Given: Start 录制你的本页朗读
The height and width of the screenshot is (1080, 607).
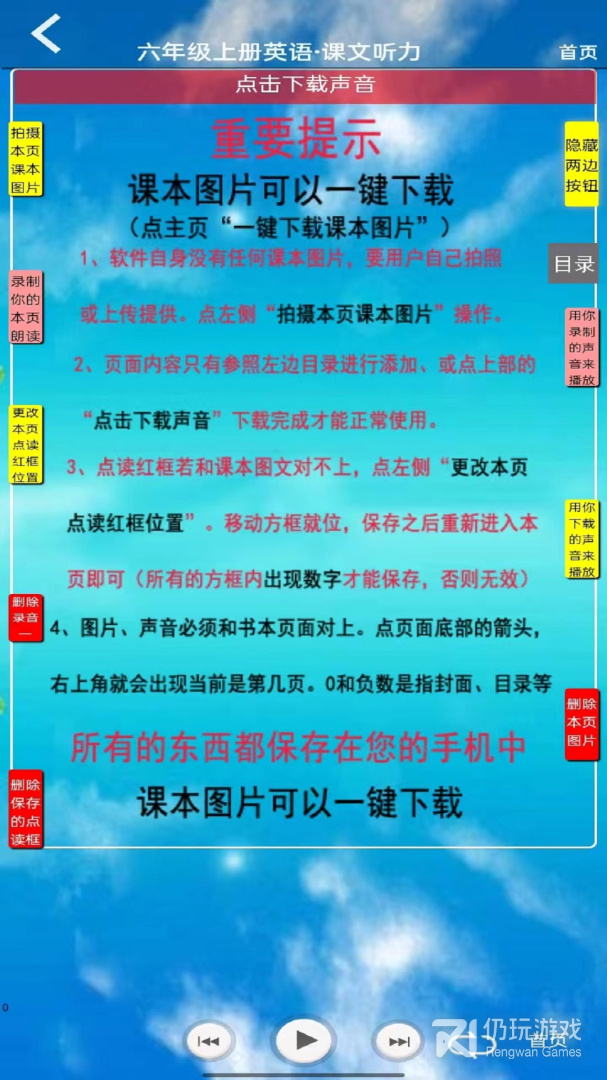Looking at the screenshot, I should pos(25,307).
